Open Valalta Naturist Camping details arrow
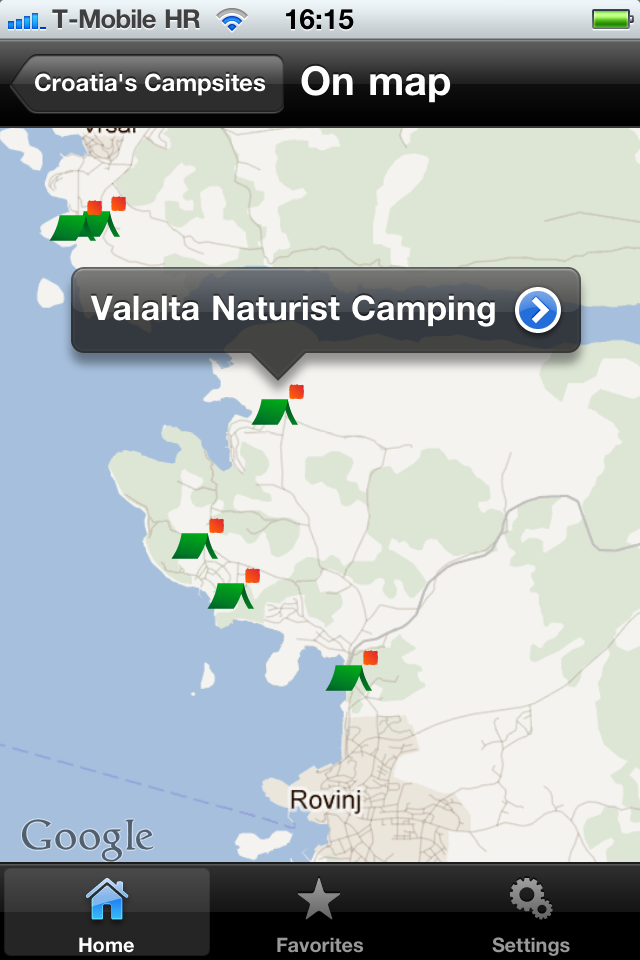 537,311
